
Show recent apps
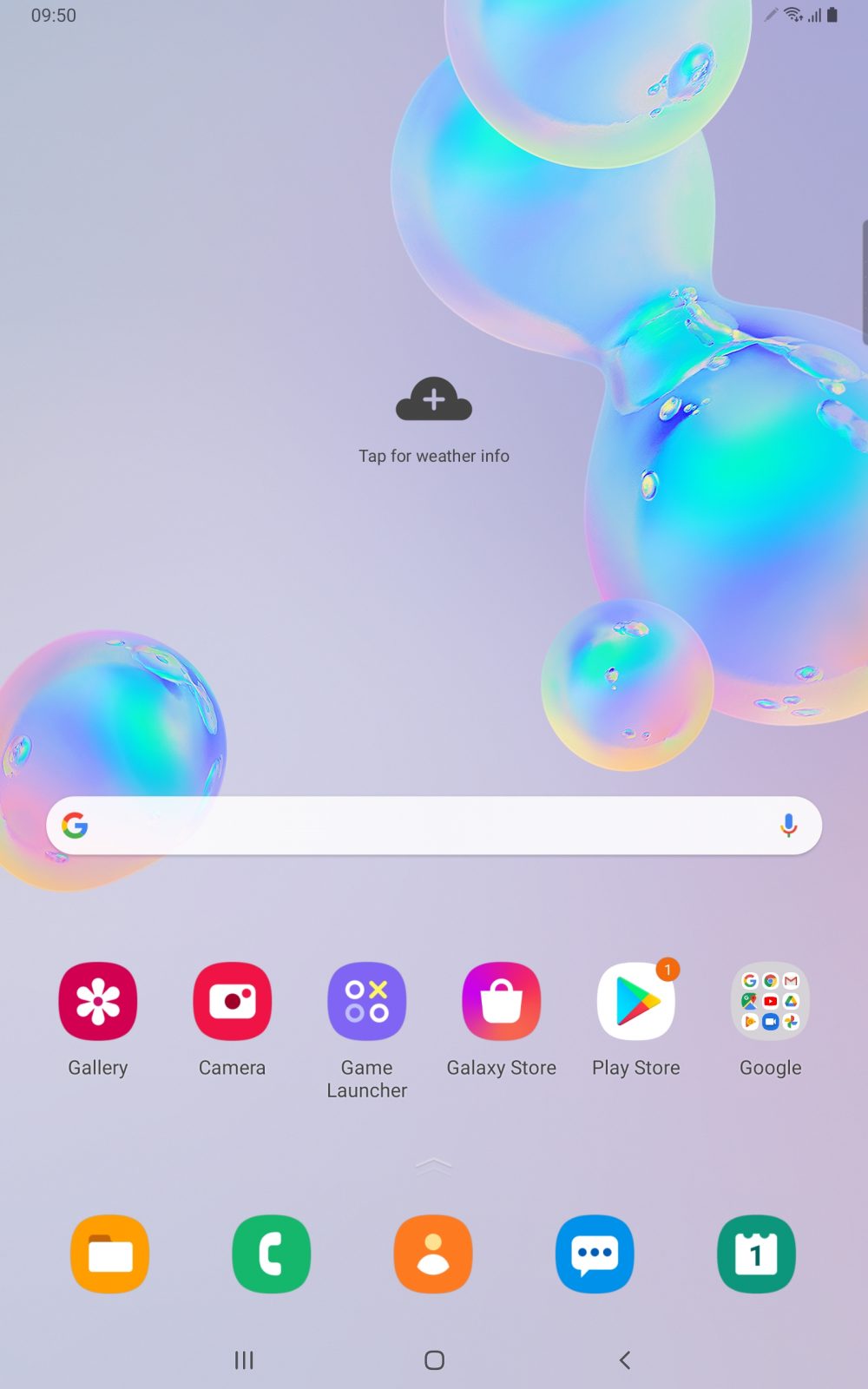pyautogui.click(x=244, y=1360)
